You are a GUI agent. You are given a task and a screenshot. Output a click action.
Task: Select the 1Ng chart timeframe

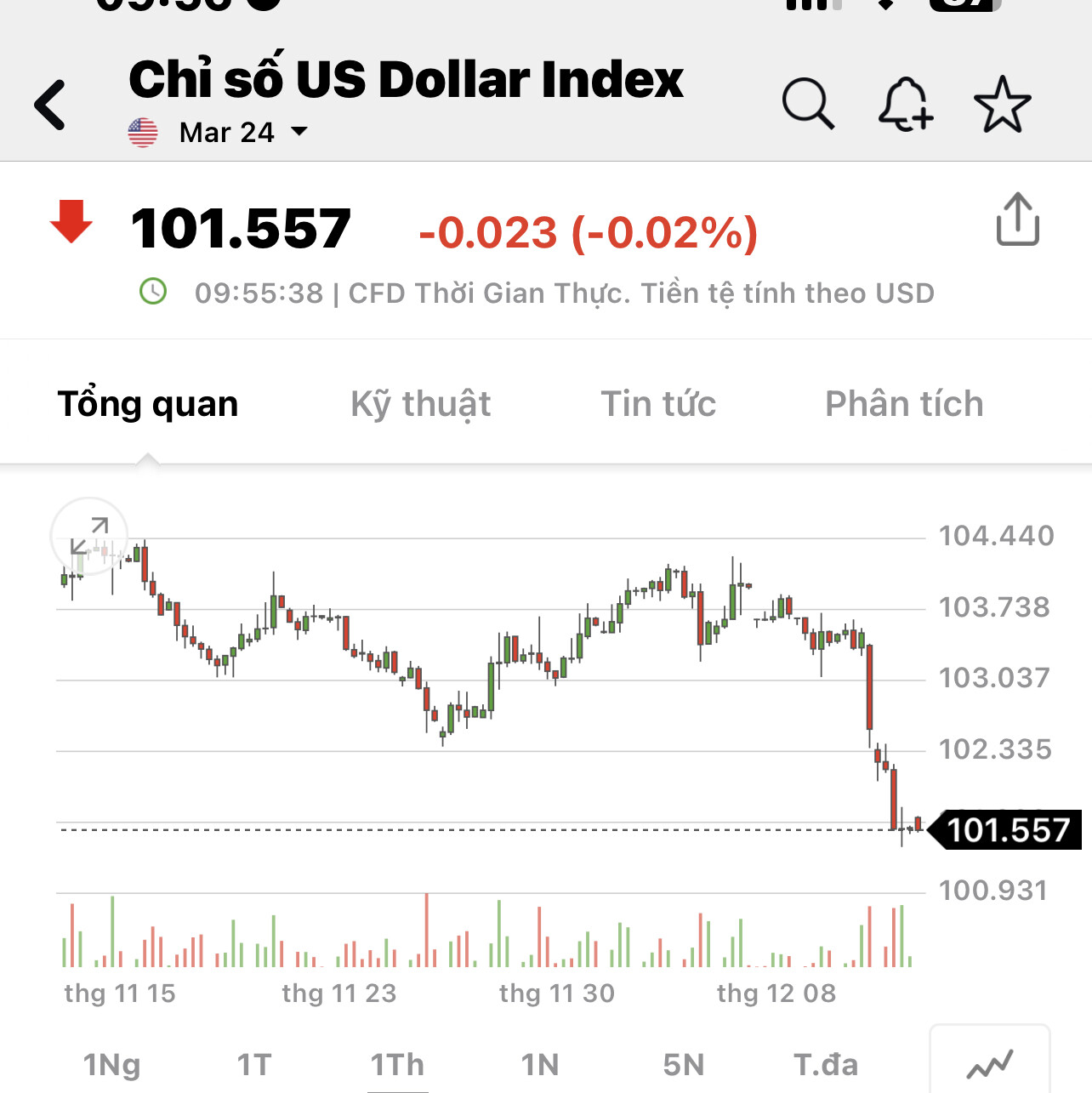coord(111,1064)
